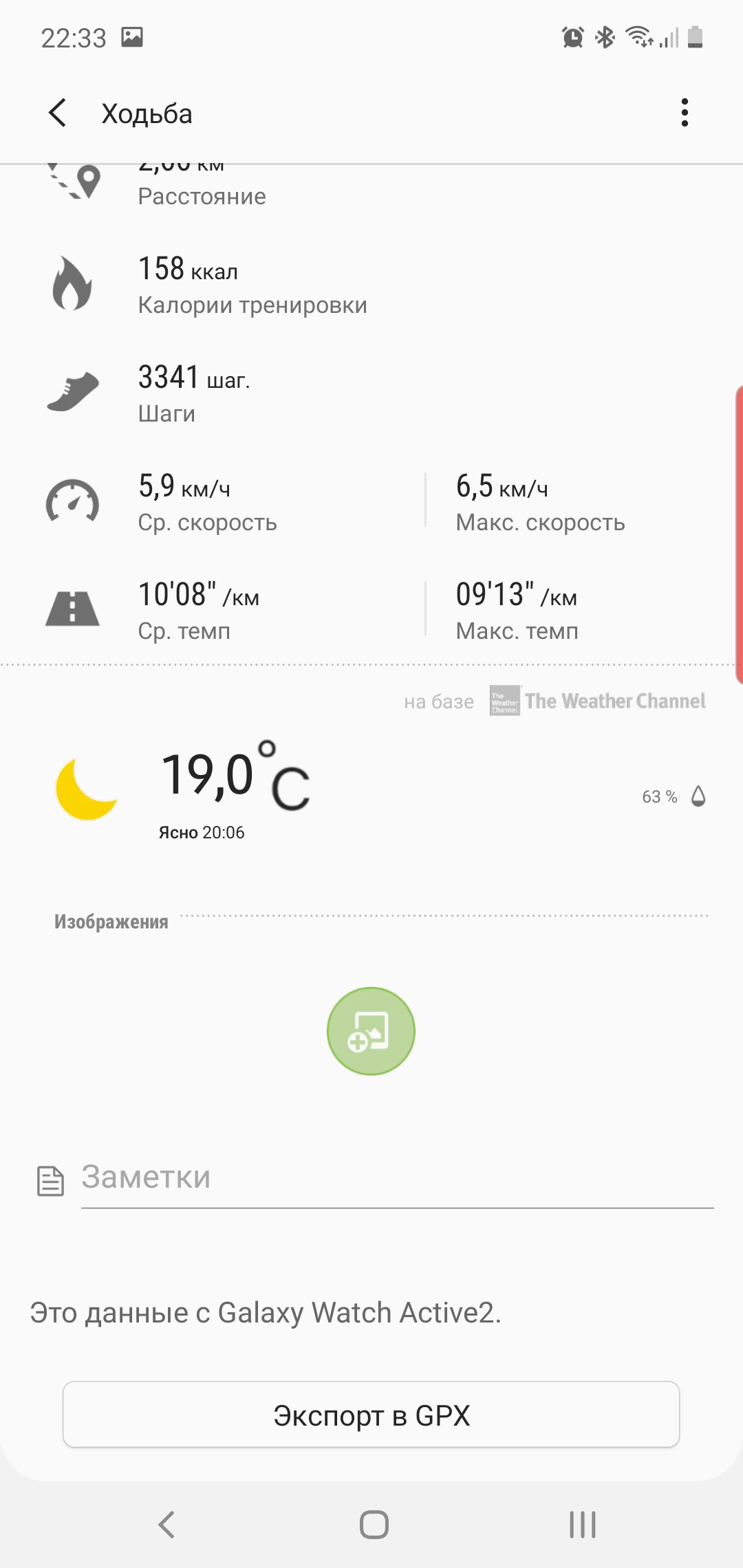Screen dimensions: 743x1568
Task: Tap the Заметки notes field
Action: pyautogui.click(x=396, y=1179)
